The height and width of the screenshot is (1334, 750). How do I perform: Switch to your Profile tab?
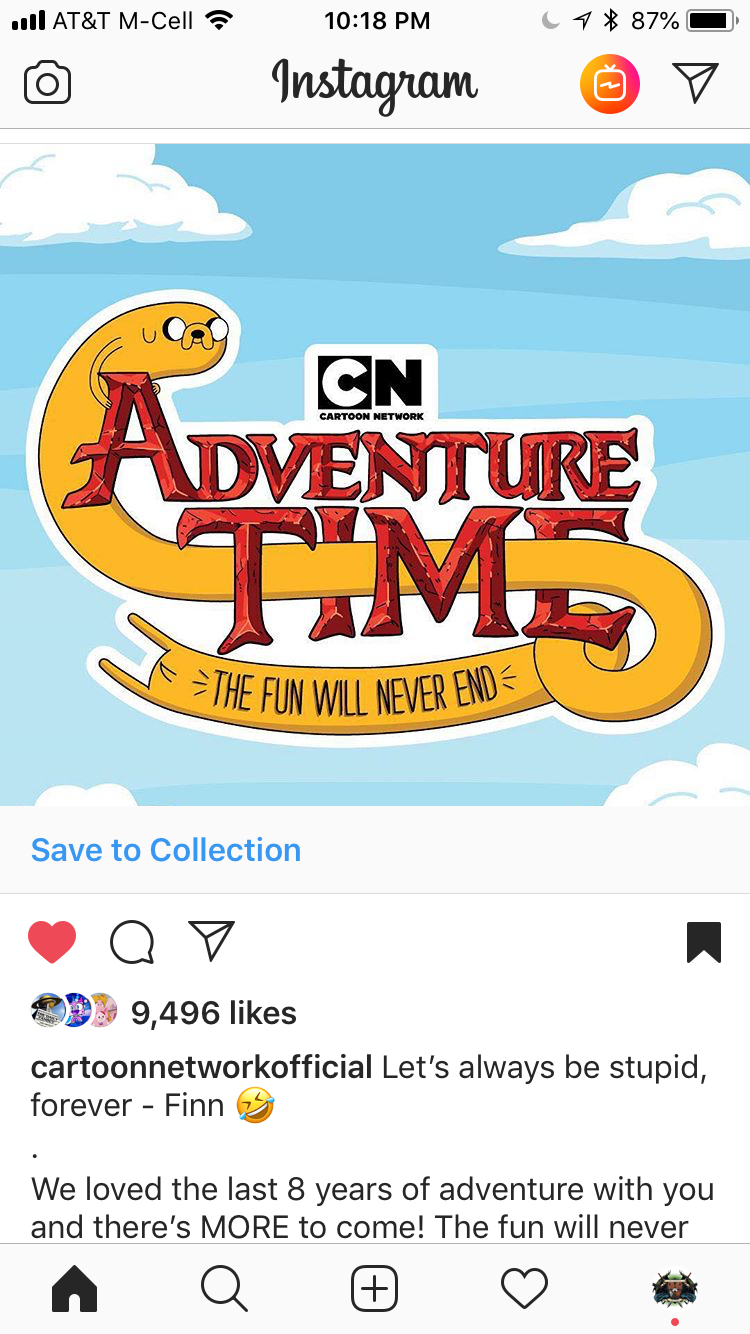click(674, 1289)
